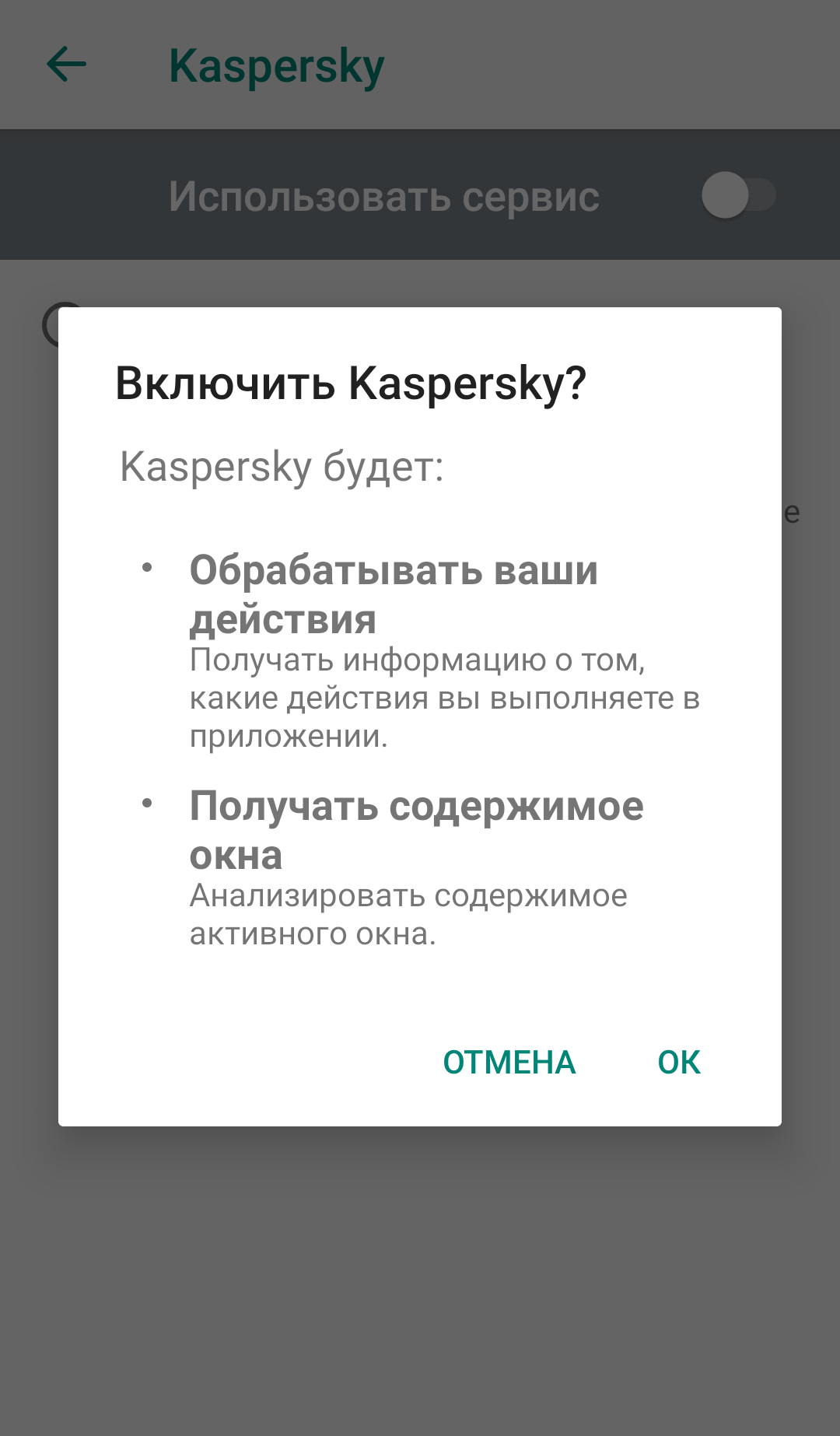Confirm enabling Kaspersky with OK
The height and width of the screenshot is (1436, 840).
(678, 1063)
